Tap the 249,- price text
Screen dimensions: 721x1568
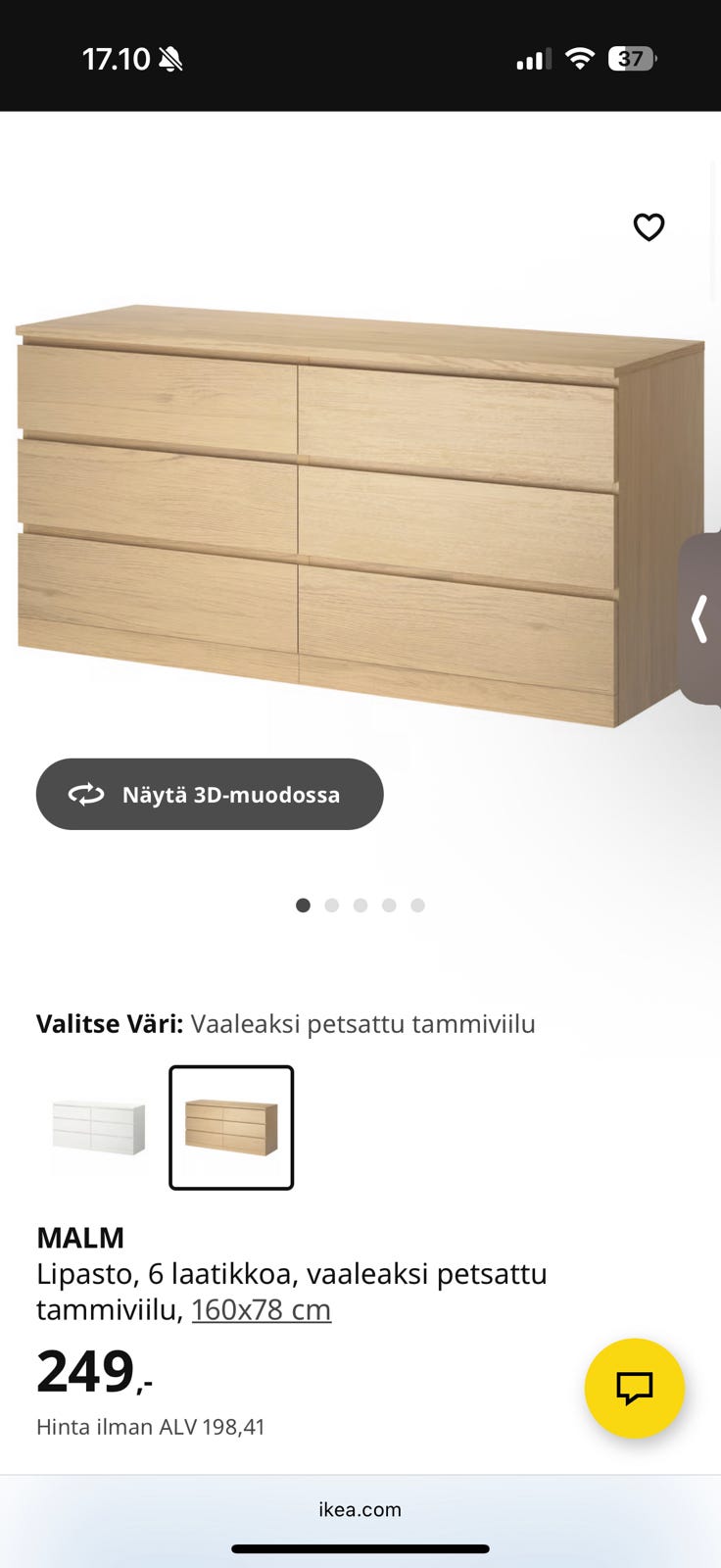[x=88, y=1370]
